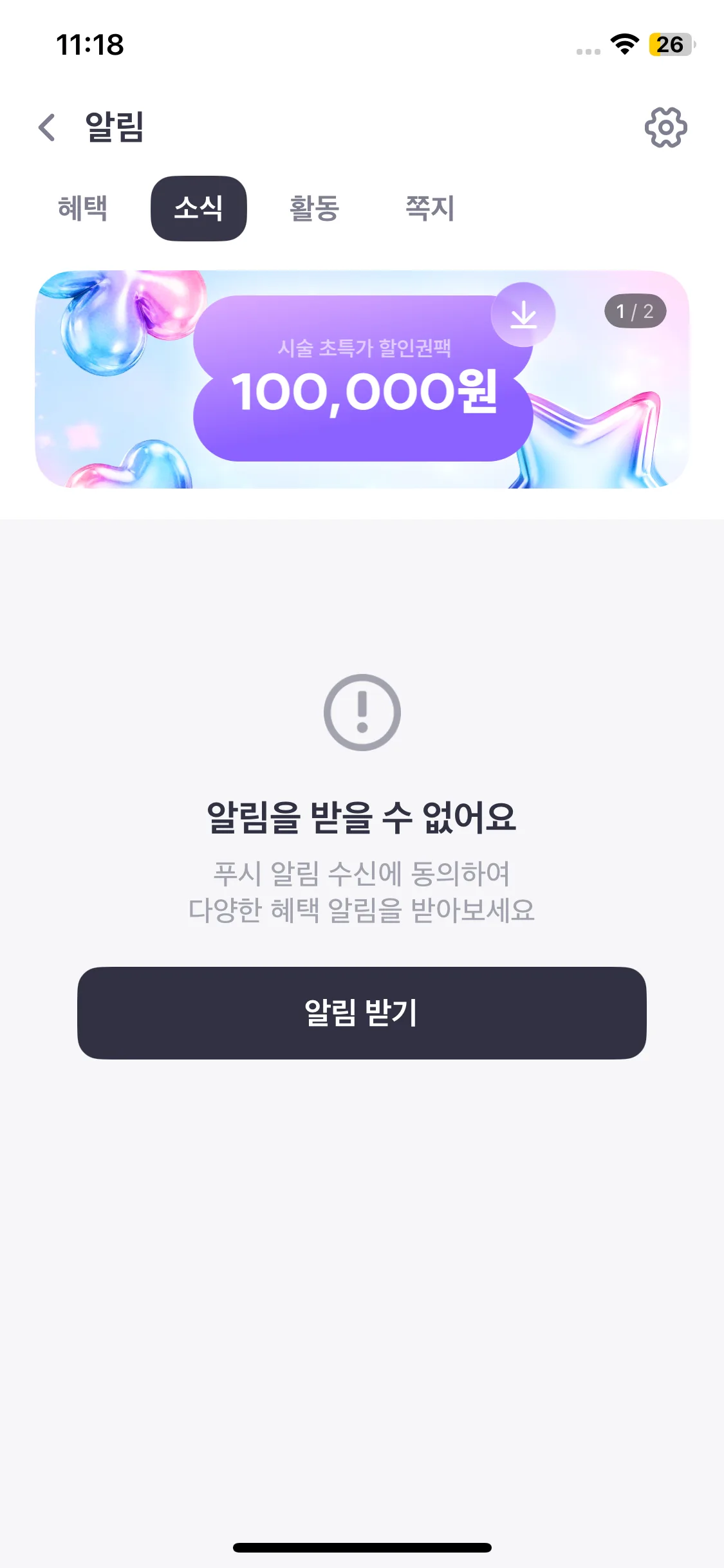Viewport: 724px width, 1568px height.
Task: Switch to the 활동 tab
Action: point(314,209)
